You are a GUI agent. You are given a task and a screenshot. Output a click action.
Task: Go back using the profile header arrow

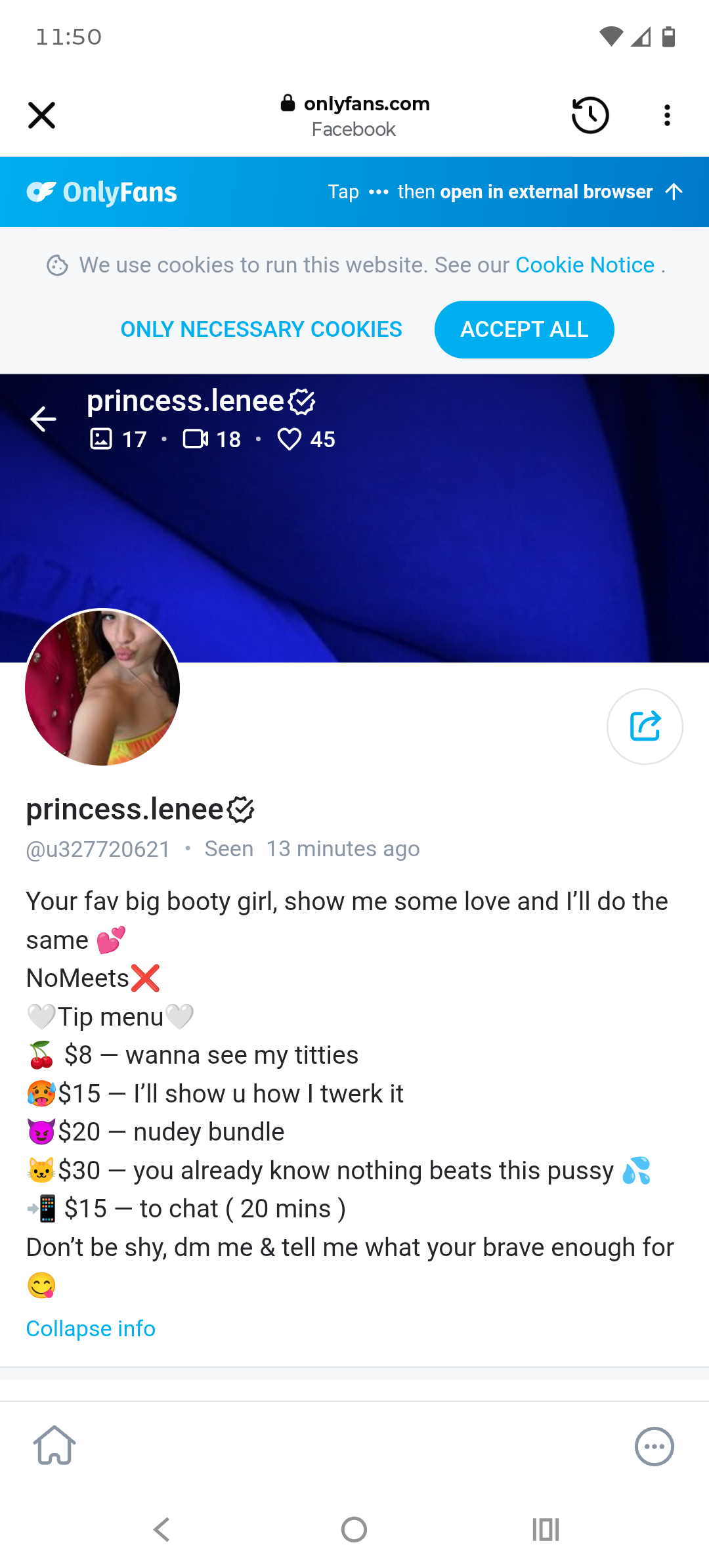pyautogui.click(x=43, y=419)
